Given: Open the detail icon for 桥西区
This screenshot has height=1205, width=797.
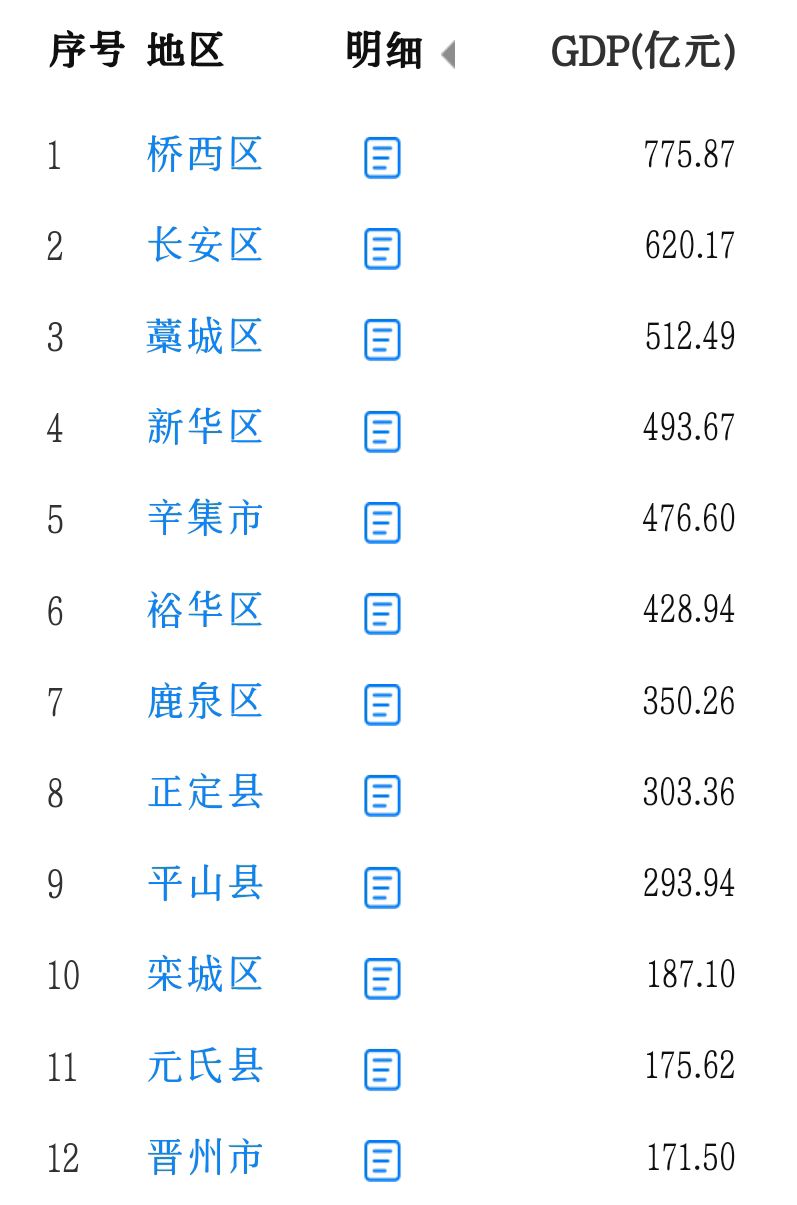Looking at the screenshot, I should 382,156.
